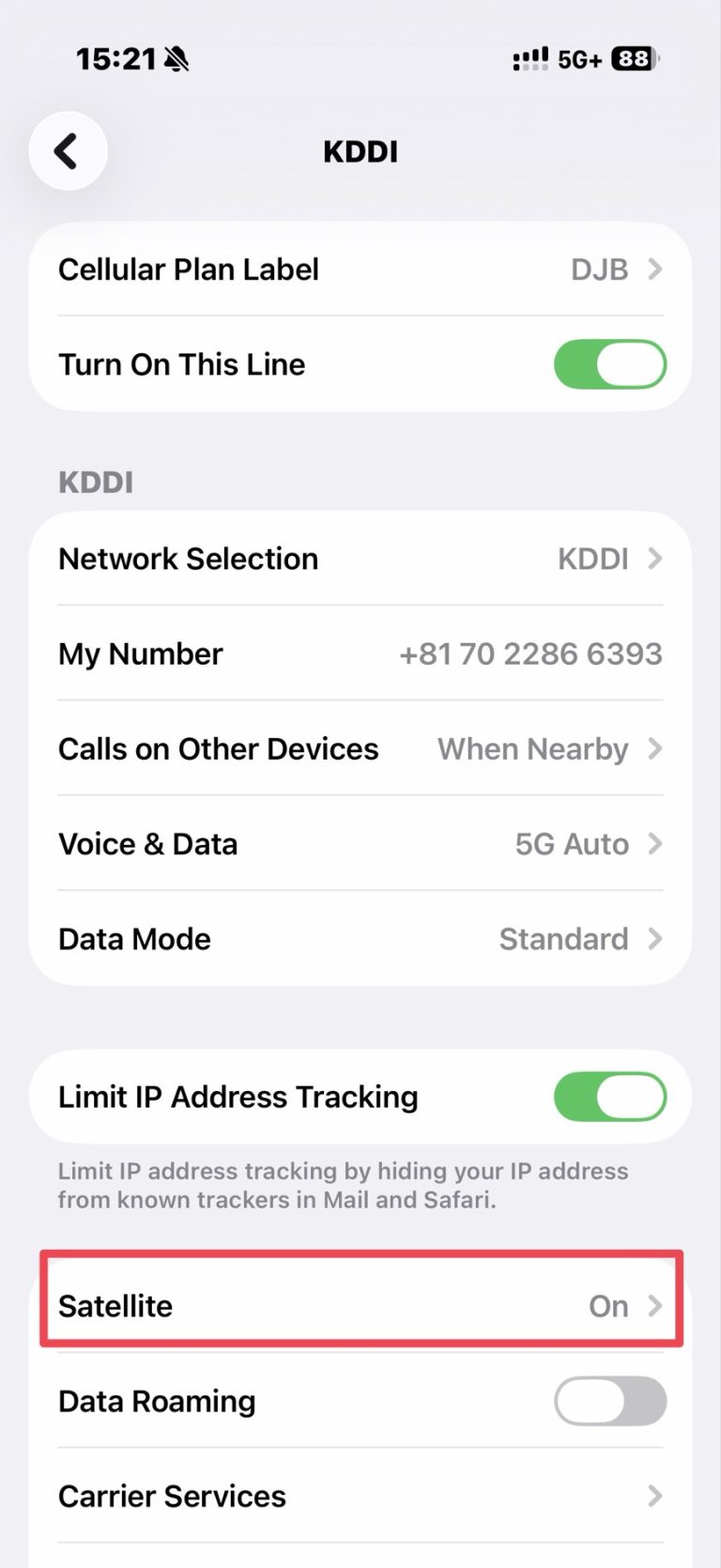Turn off the Turn On This Line switch
The image size is (721, 1568).
pos(609,364)
